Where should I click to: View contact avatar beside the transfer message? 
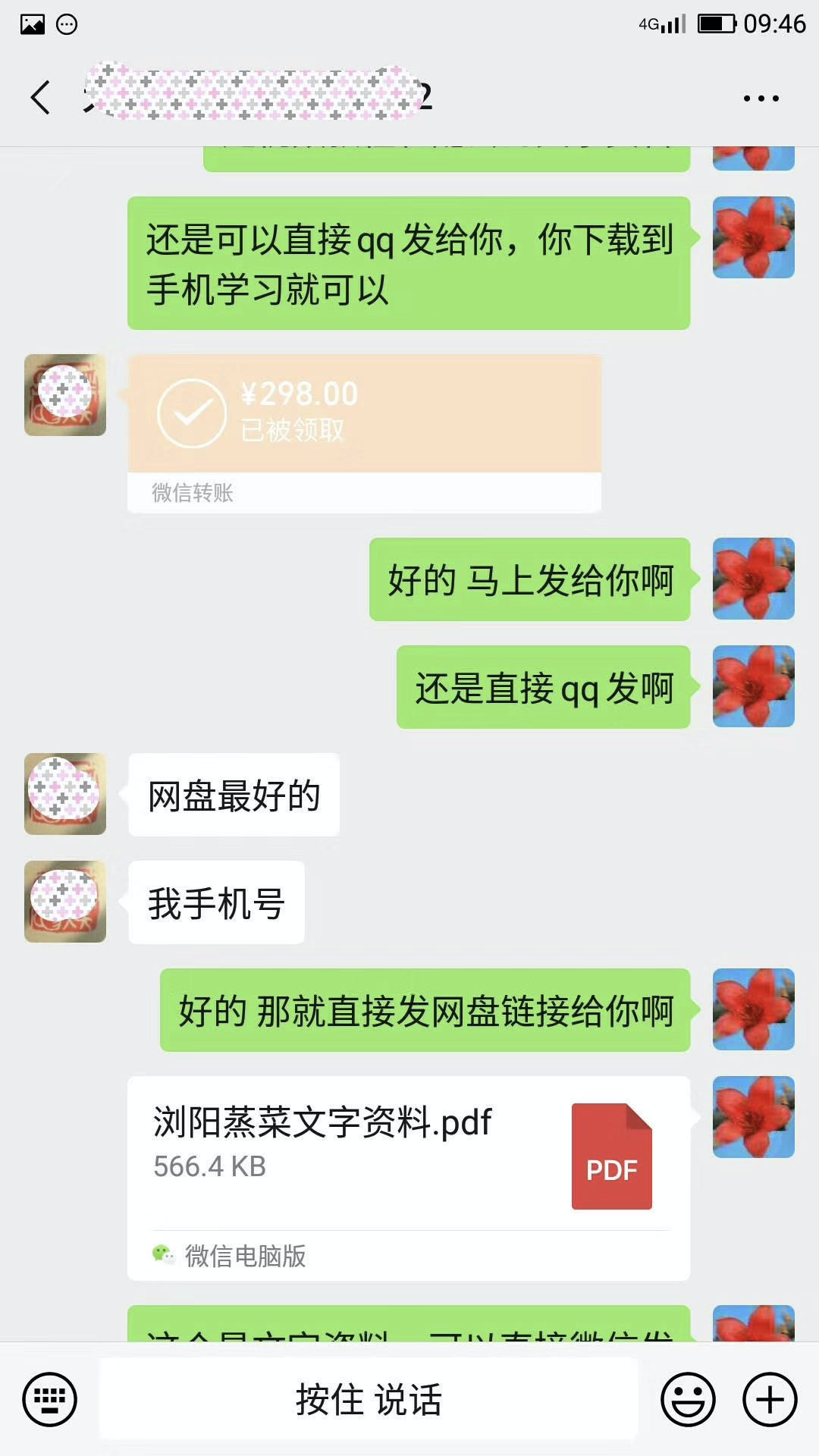click(x=65, y=395)
